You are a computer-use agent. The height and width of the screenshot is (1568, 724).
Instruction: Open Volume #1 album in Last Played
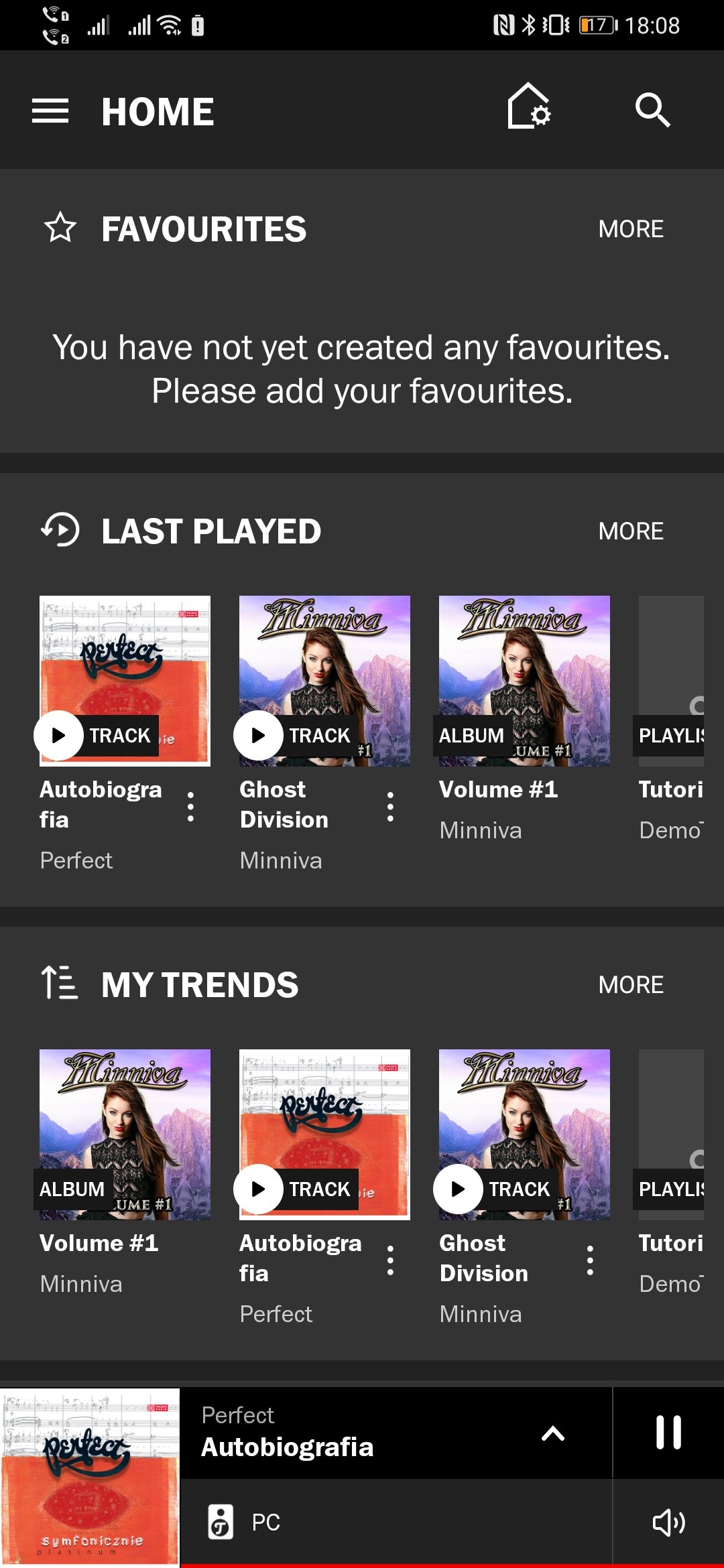[x=524, y=681]
